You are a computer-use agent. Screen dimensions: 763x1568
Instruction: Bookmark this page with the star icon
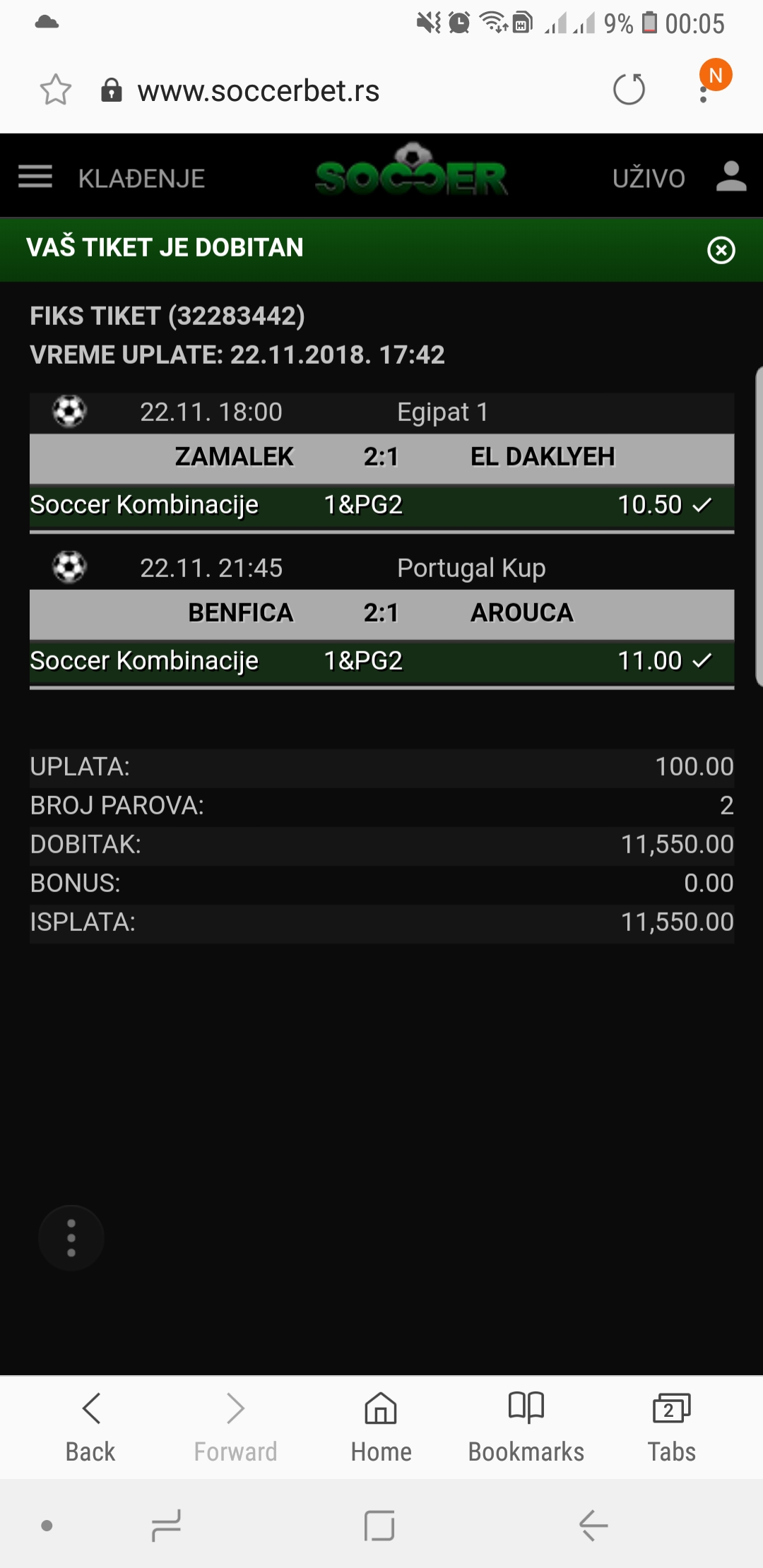tap(56, 90)
